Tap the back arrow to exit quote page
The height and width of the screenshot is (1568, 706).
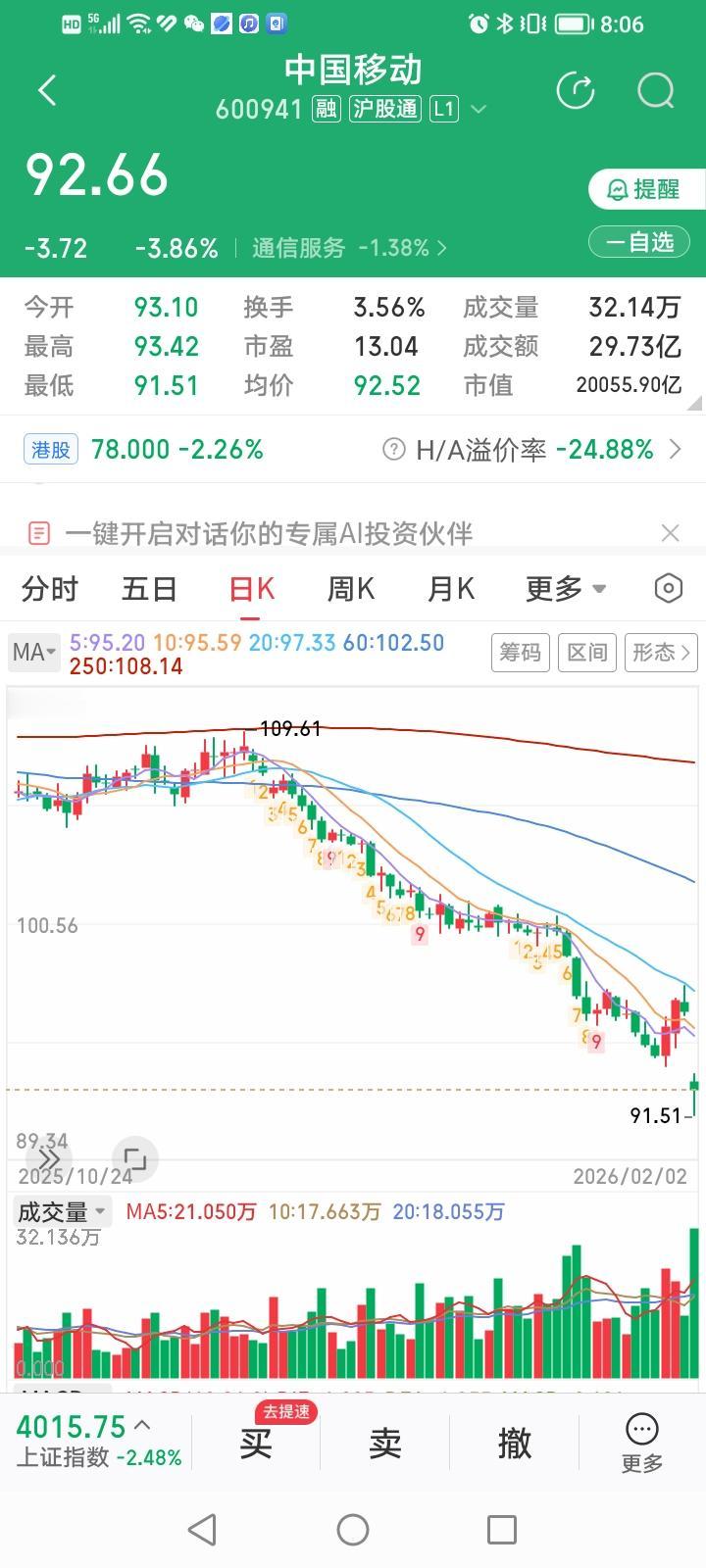(45, 89)
